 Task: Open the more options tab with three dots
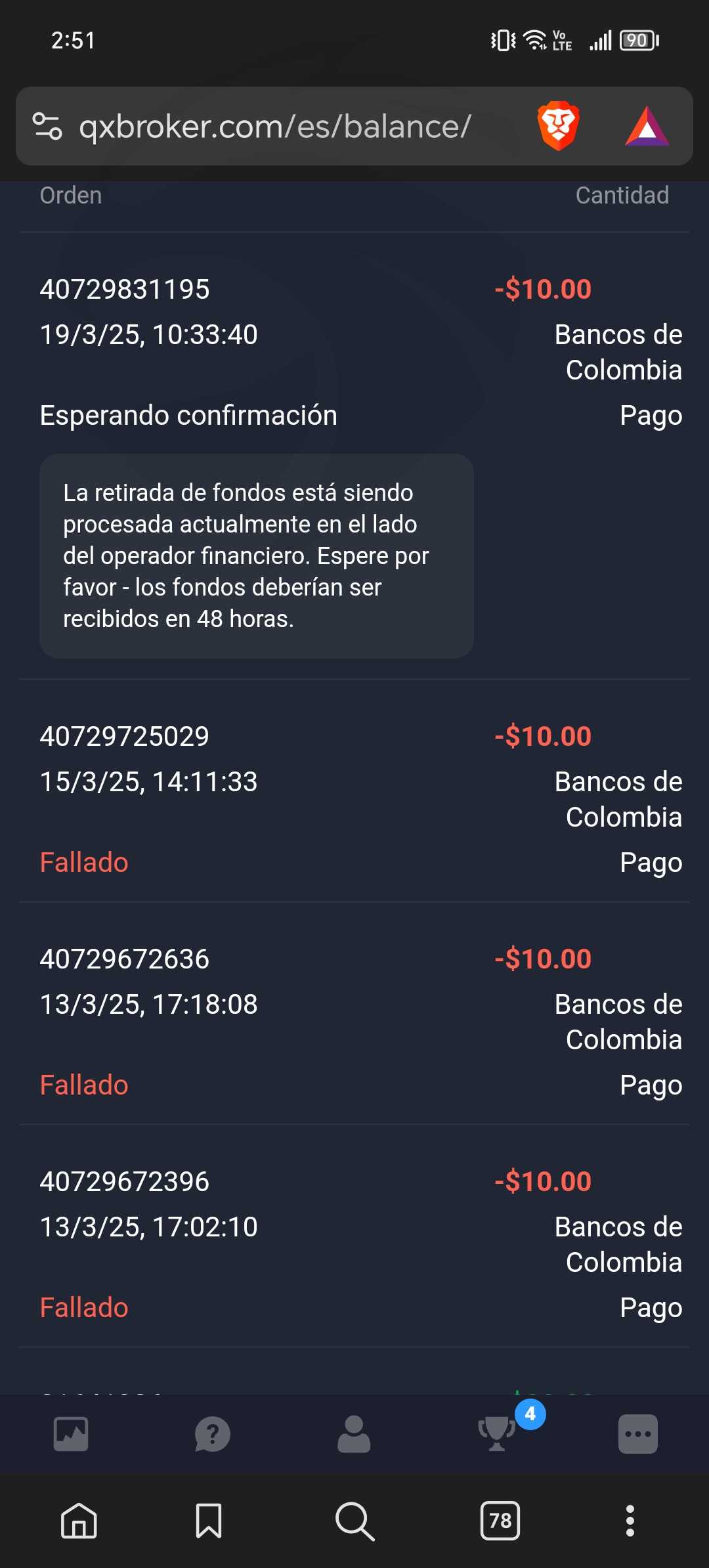click(638, 1434)
